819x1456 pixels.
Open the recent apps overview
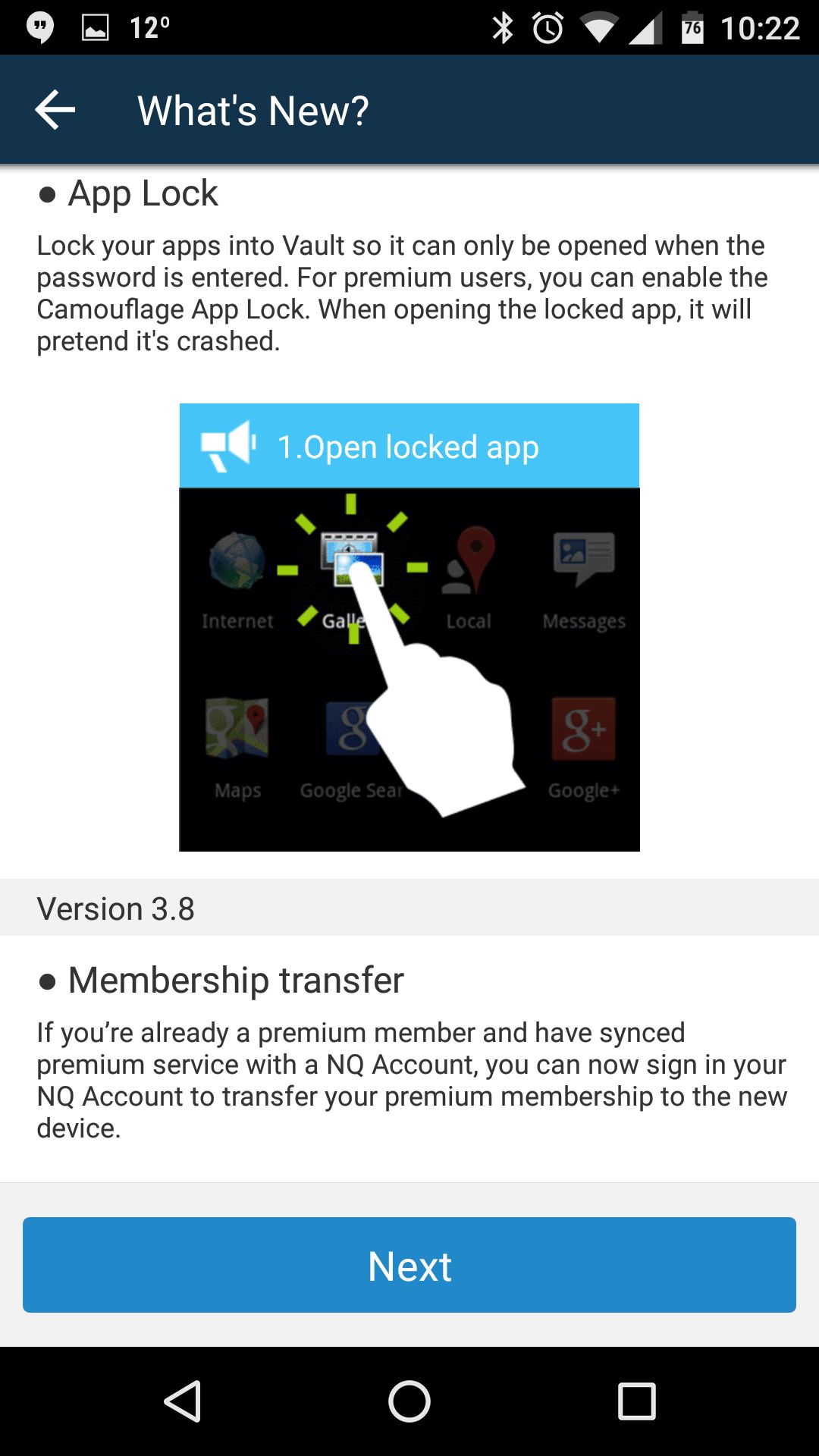coord(636,1401)
